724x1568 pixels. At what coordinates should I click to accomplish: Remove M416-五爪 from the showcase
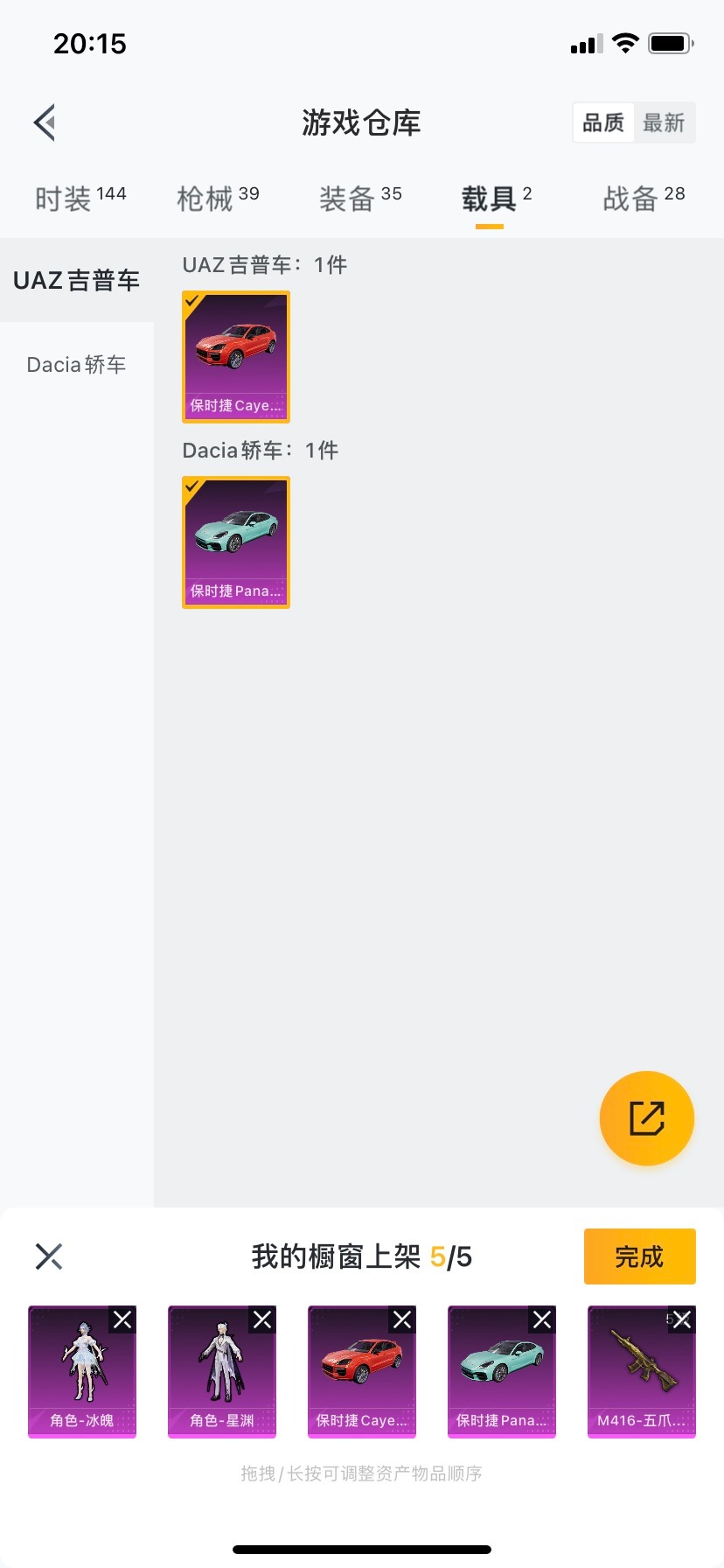point(682,1319)
